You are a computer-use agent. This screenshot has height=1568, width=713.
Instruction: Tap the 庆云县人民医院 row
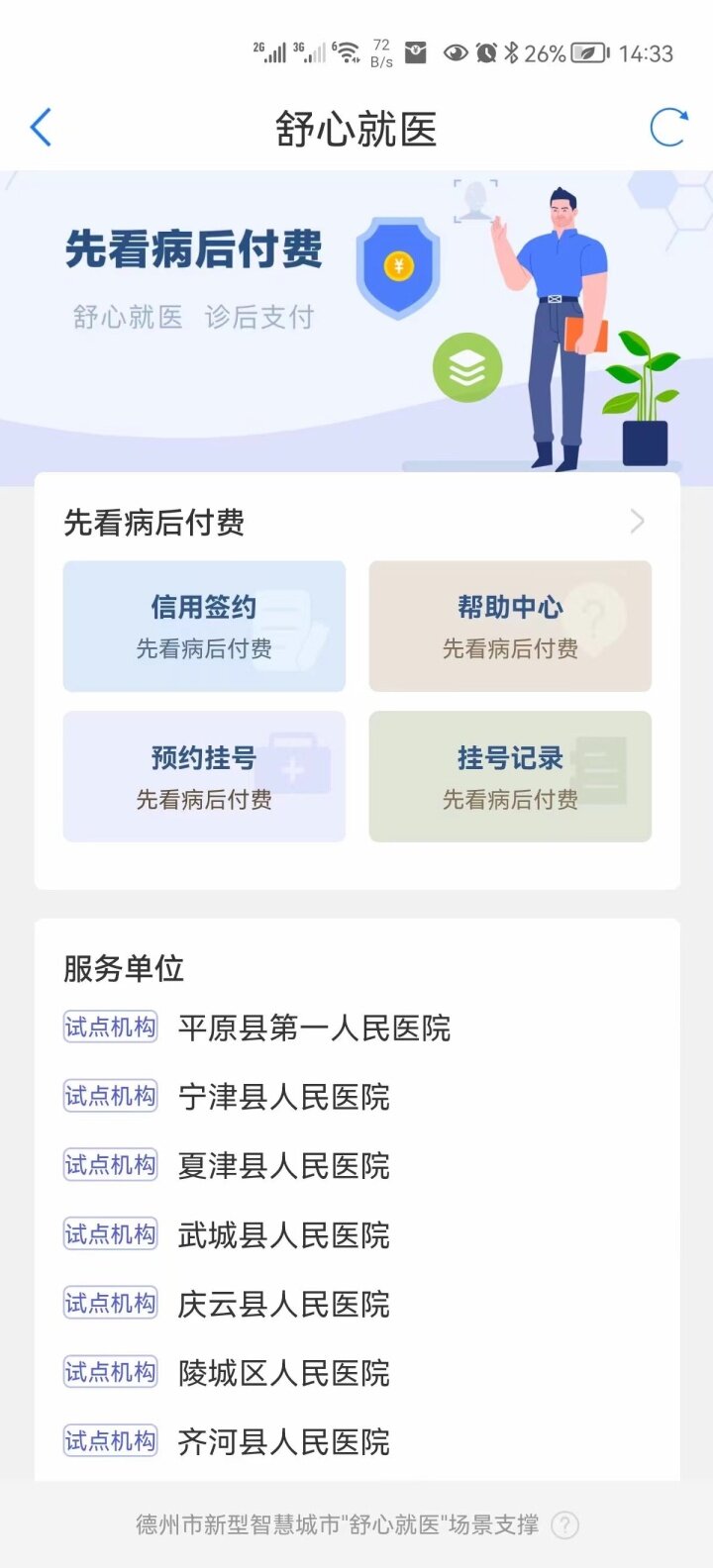[x=283, y=1305]
